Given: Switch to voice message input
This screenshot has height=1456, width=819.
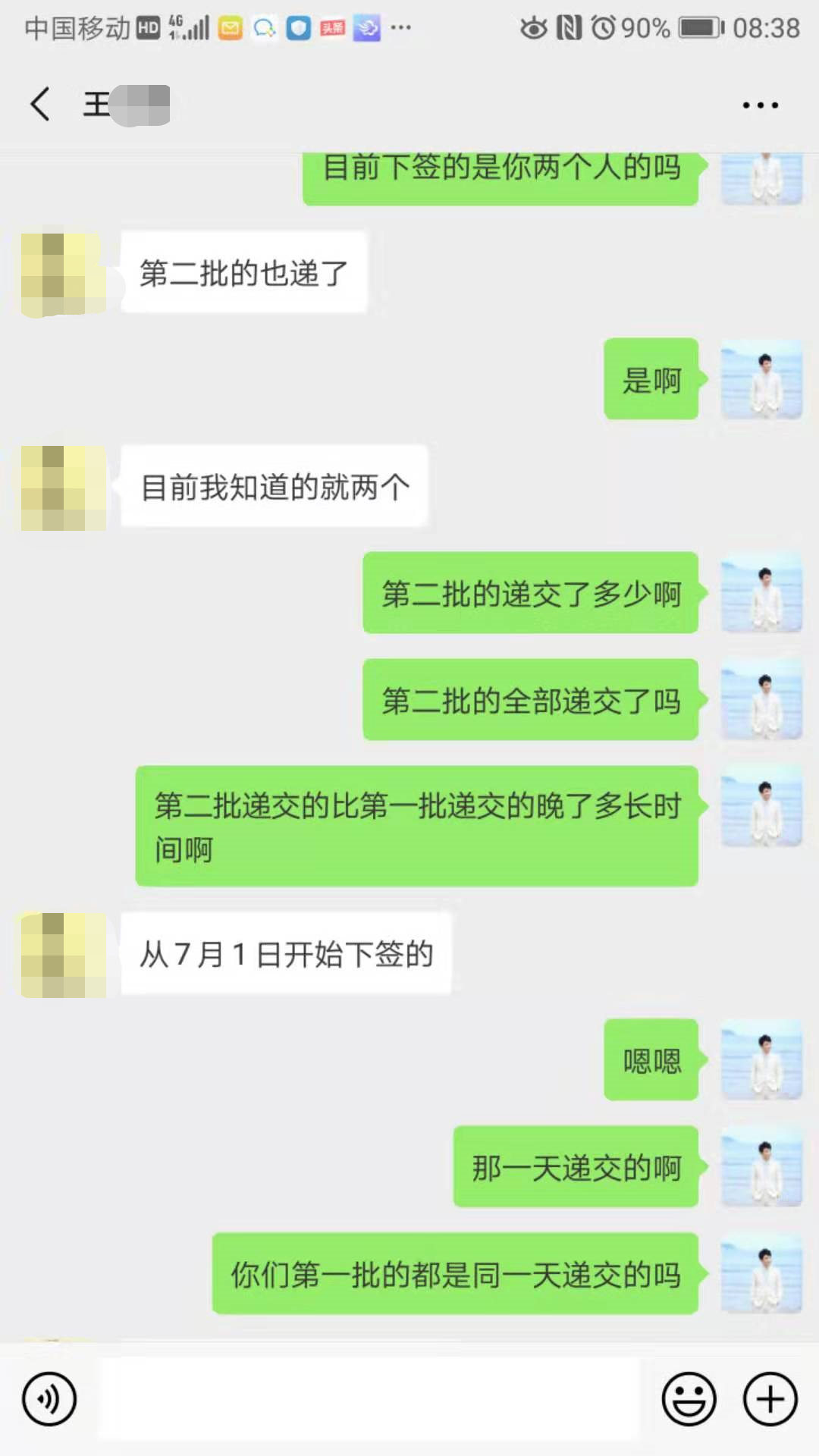Looking at the screenshot, I should [x=49, y=1398].
